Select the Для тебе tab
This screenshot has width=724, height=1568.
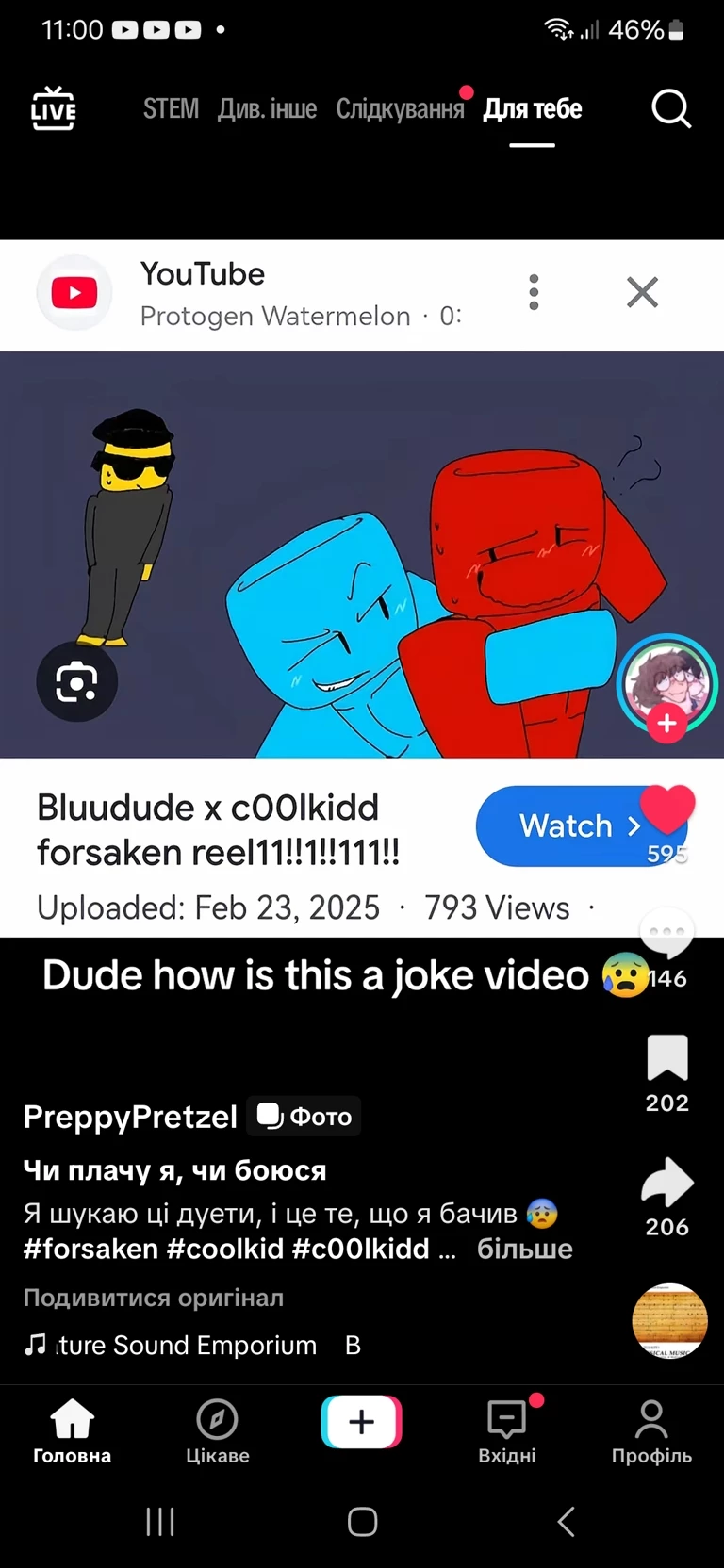pyautogui.click(x=533, y=109)
